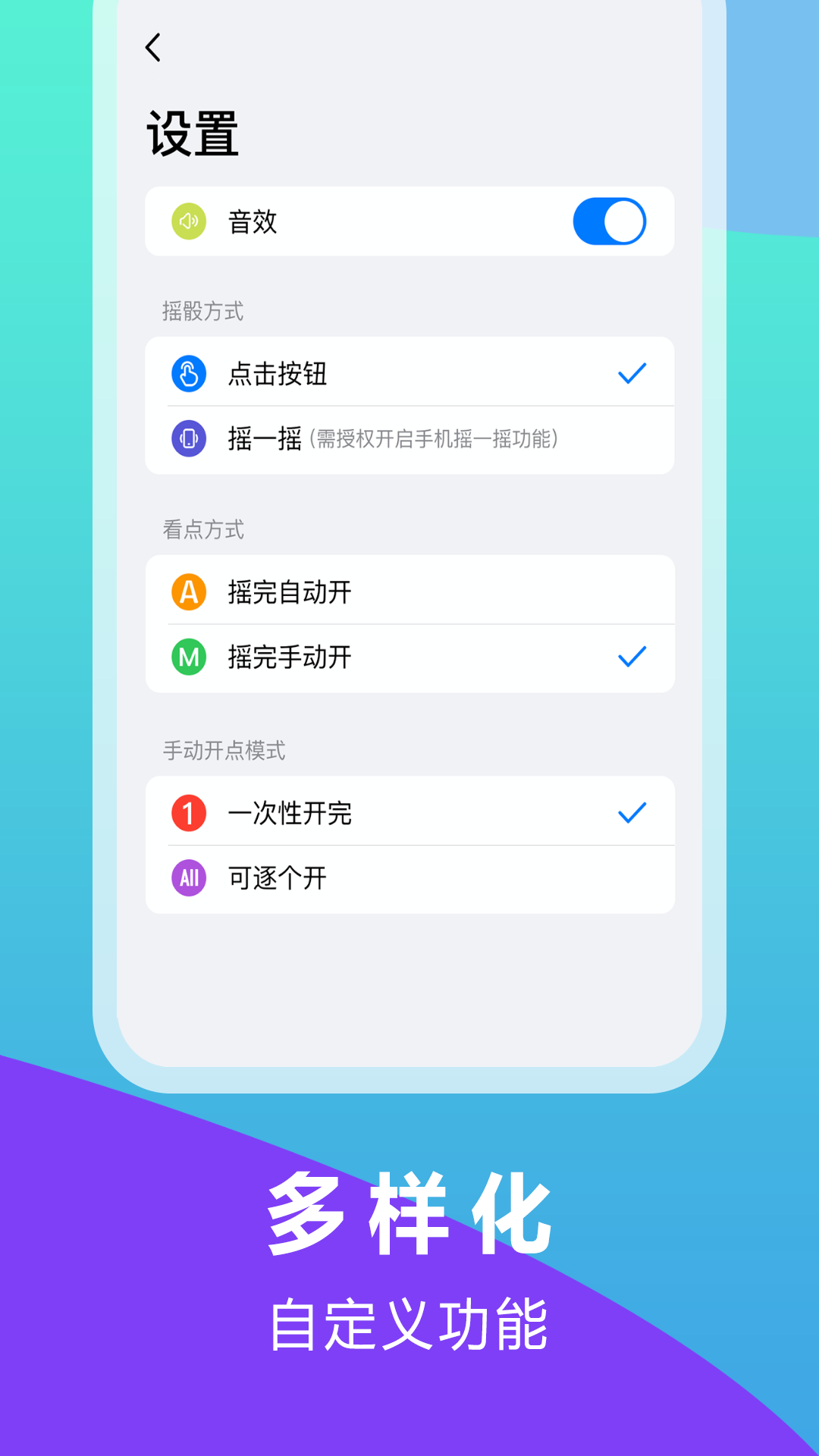Click the blue tap-gesture icon beside 点击按钮
The width and height of the screenshot is (819, 1456).
point(189,372)
